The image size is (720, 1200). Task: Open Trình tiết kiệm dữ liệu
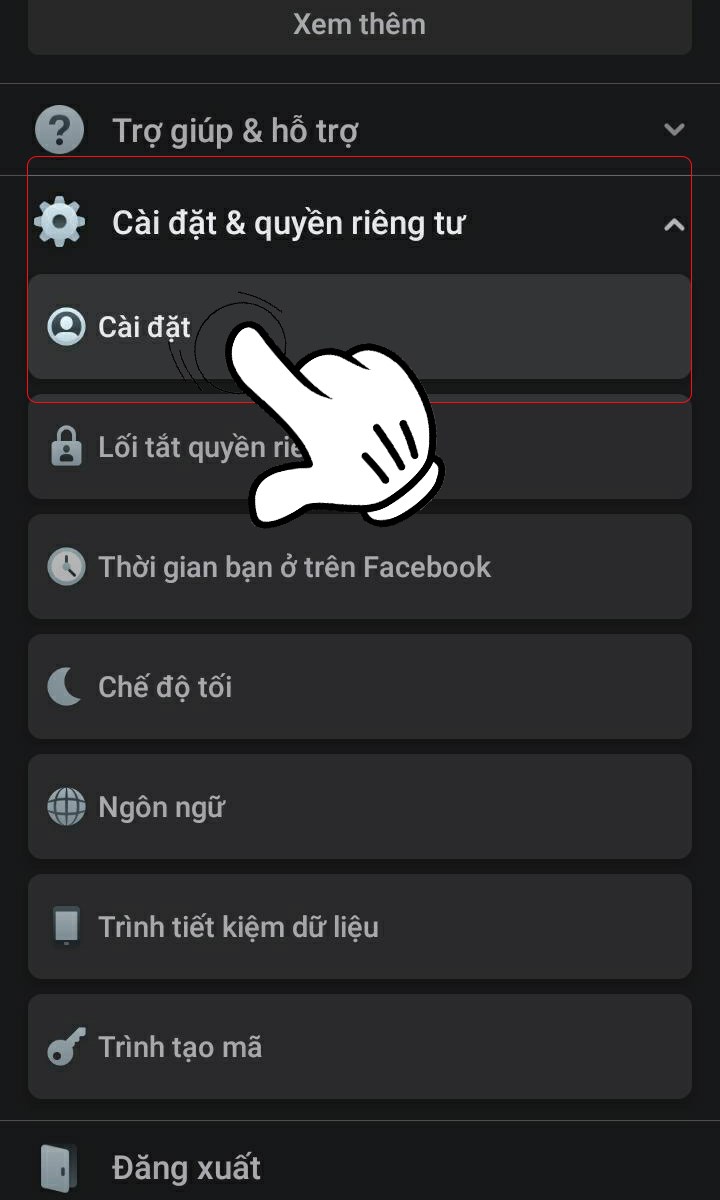(x=358, y=927)
